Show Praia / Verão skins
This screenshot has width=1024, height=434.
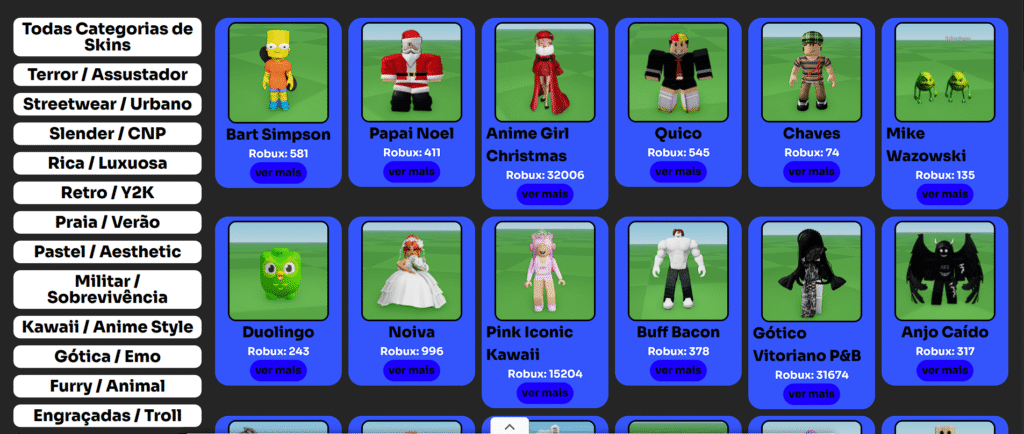(x=107, y=222)
